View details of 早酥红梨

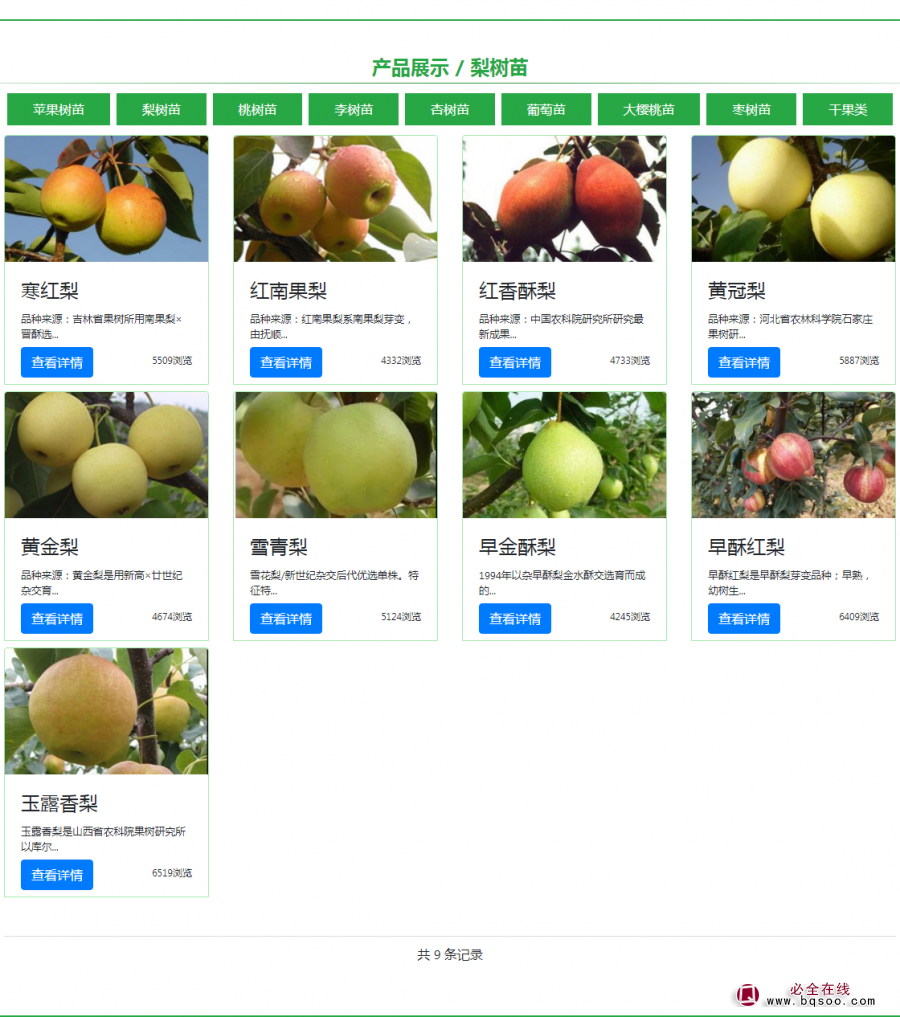744,618
